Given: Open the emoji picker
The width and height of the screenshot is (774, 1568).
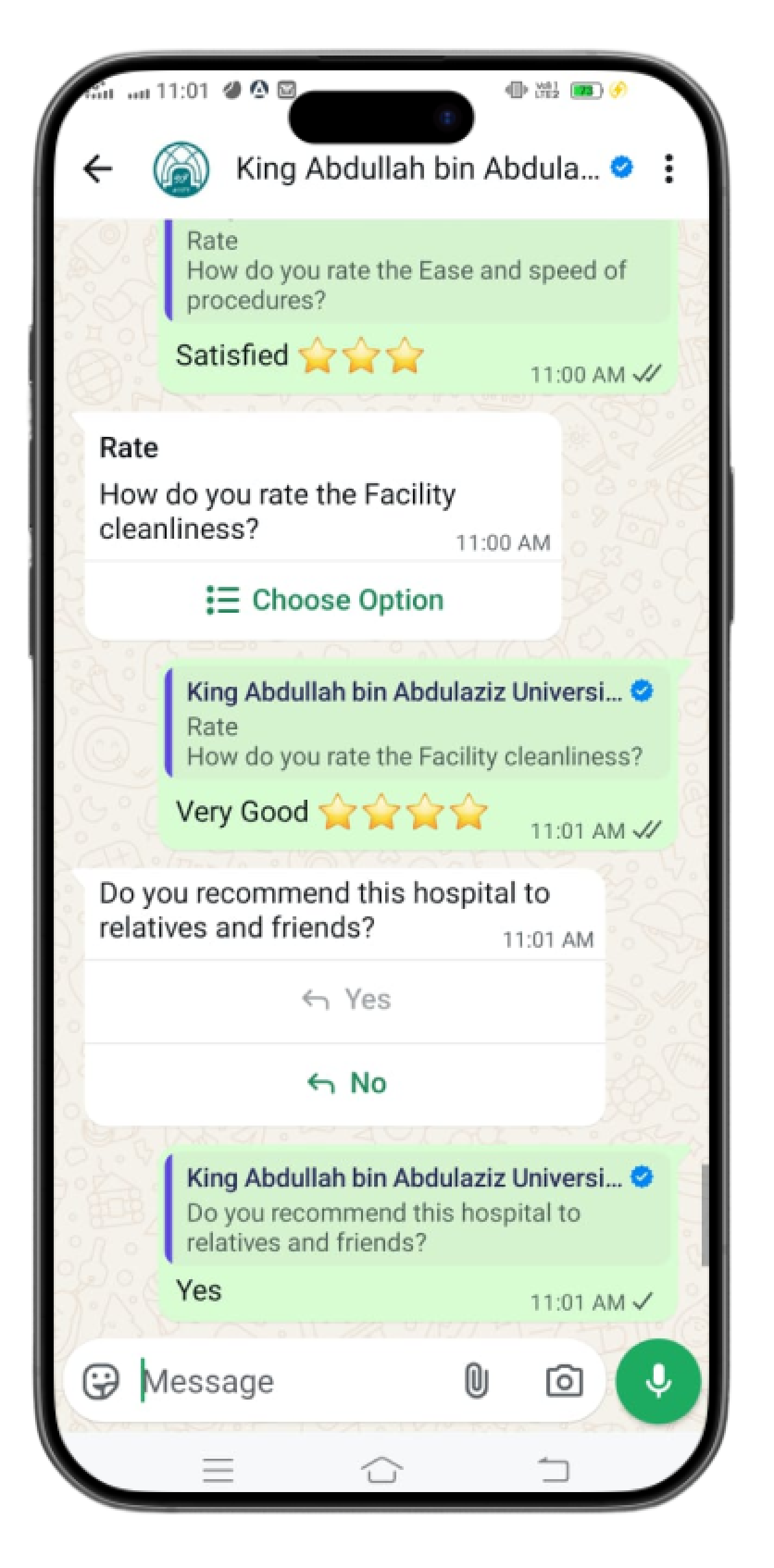Looking at the screenshot, I should click(x=101, y=1380).
